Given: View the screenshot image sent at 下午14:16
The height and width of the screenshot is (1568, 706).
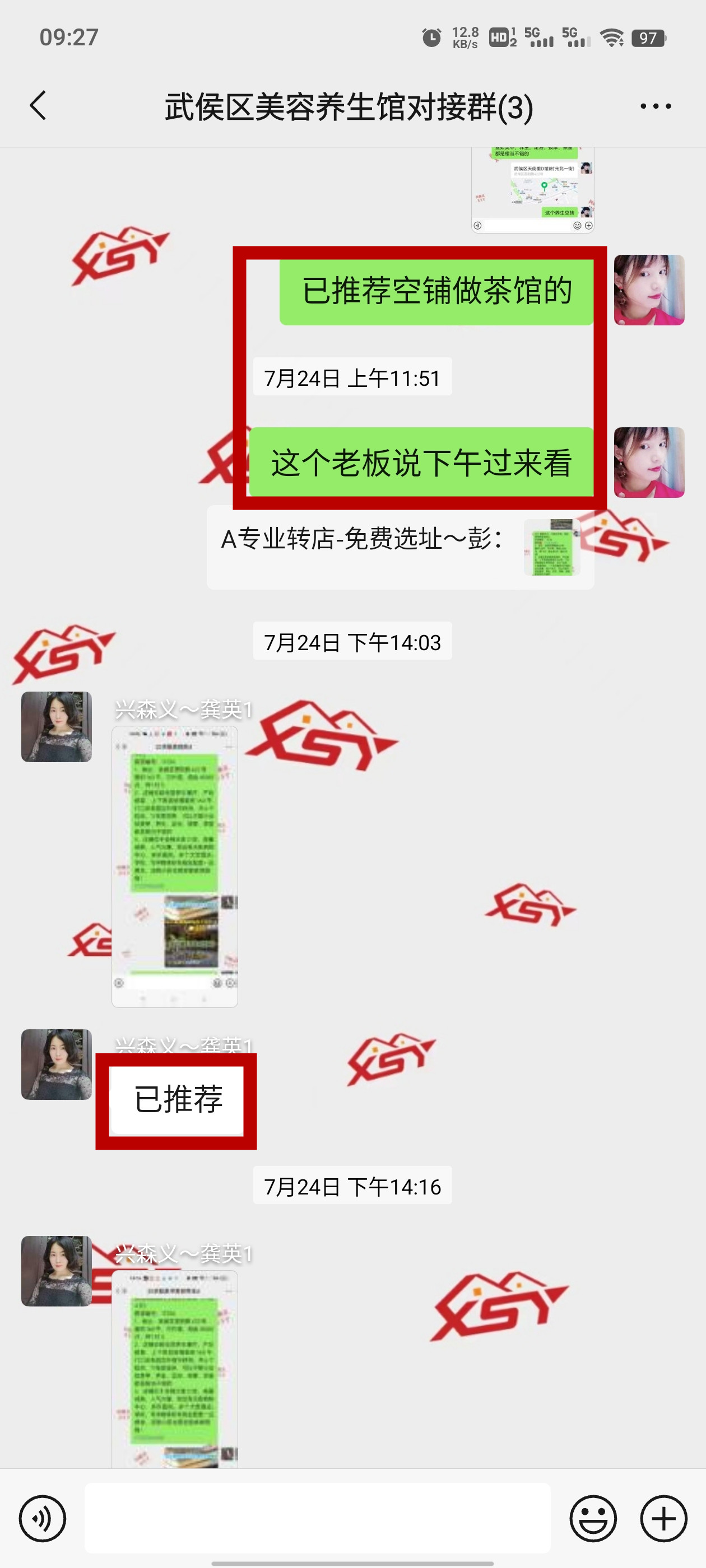Looking at the screenshot, I should pos(175,1370).
